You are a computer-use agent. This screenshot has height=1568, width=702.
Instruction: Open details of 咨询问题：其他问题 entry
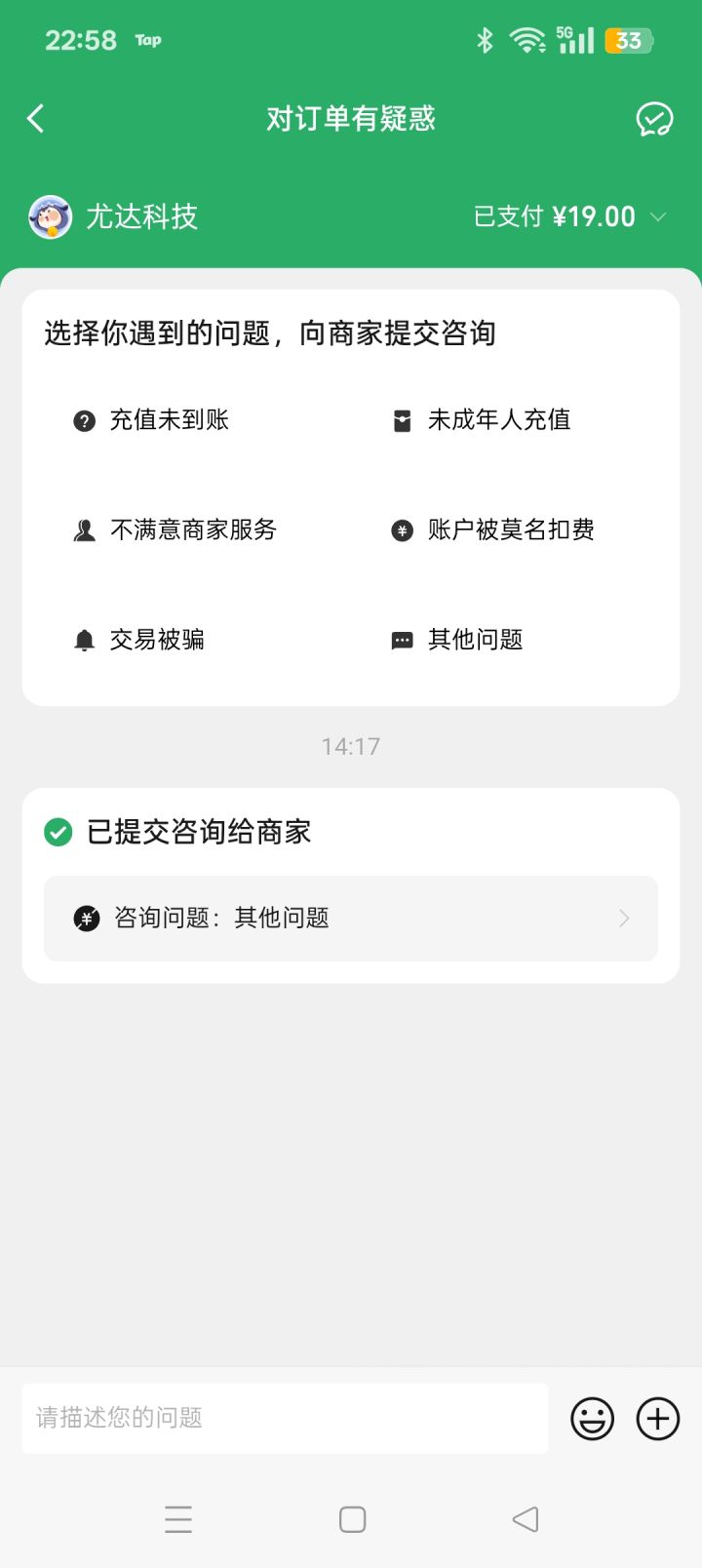pos(351,918)
